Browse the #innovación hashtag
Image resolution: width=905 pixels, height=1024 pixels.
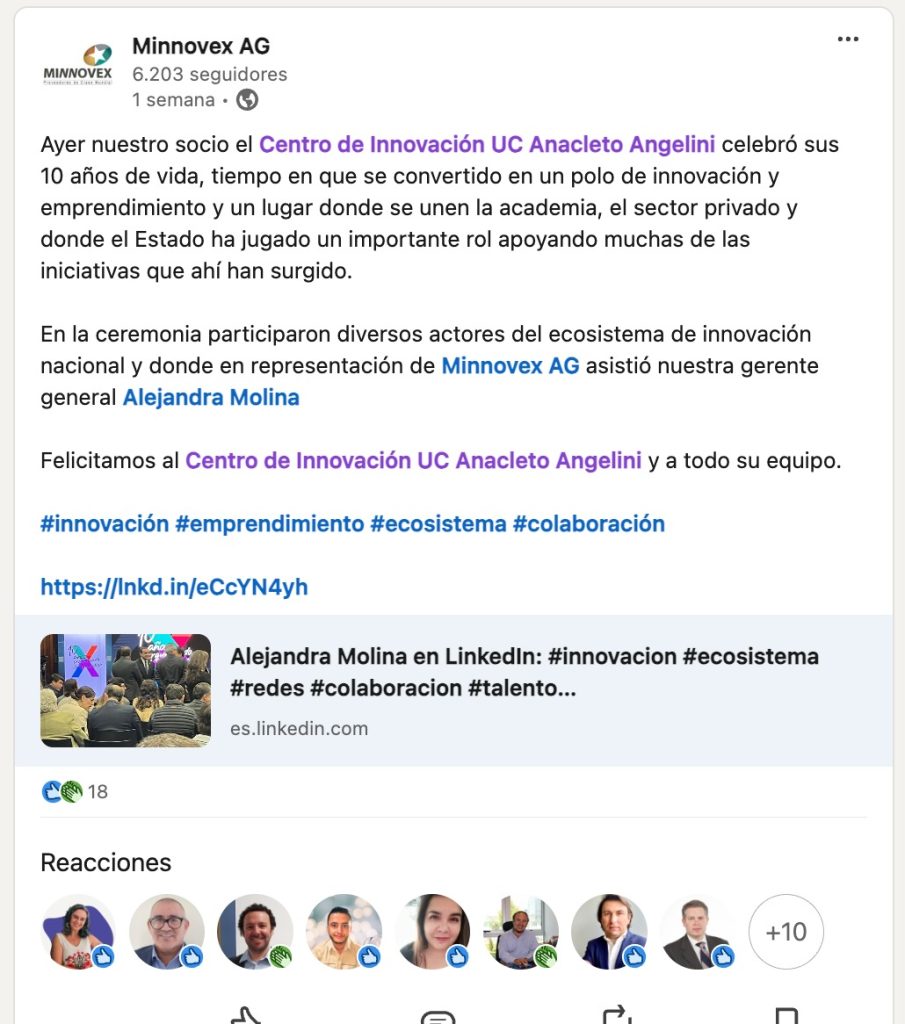point(104,524)
